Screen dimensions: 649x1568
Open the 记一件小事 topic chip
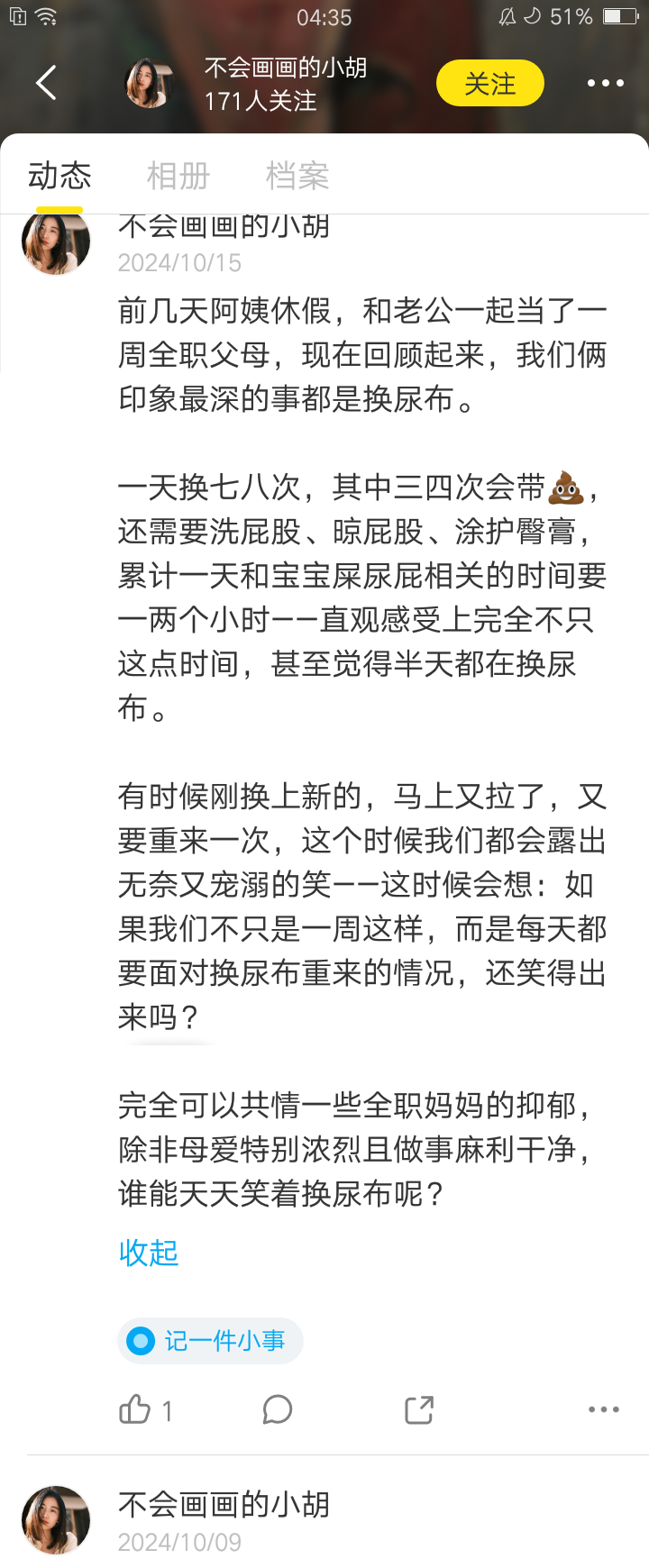point(210,1341)
